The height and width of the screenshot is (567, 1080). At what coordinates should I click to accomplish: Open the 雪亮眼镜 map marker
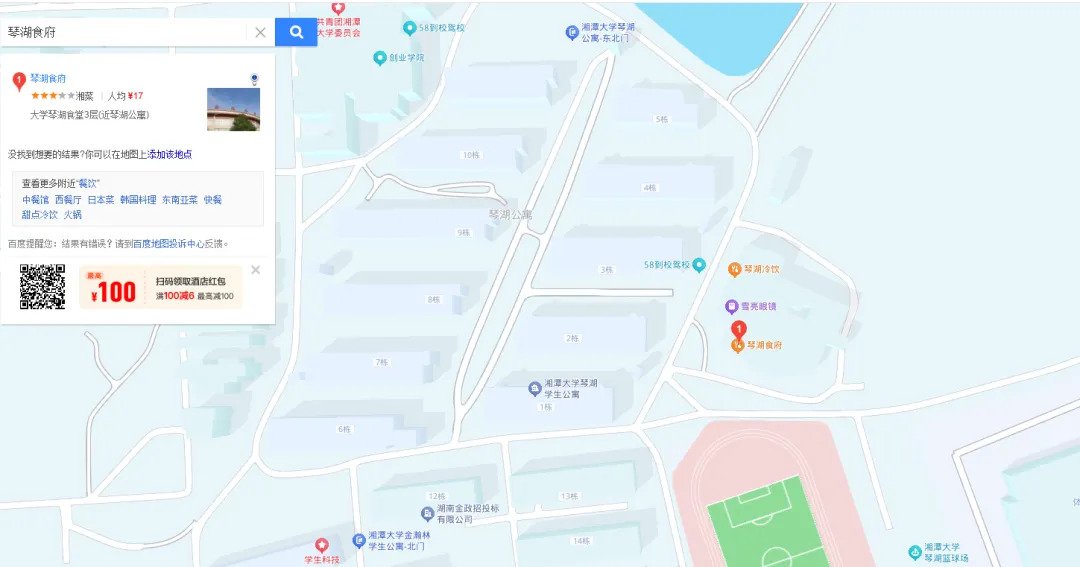[731, 306]
